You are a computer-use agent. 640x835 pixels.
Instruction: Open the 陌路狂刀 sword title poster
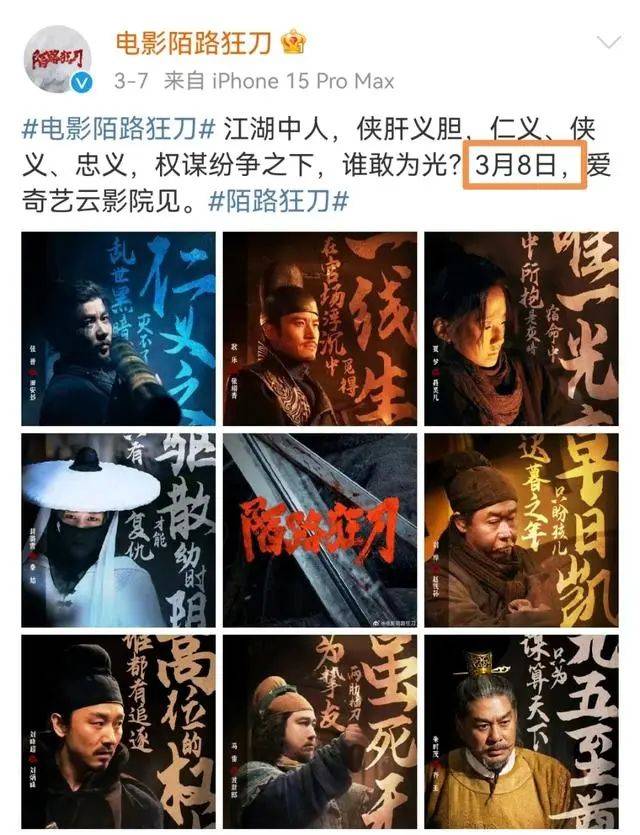[x=319, y=530]
